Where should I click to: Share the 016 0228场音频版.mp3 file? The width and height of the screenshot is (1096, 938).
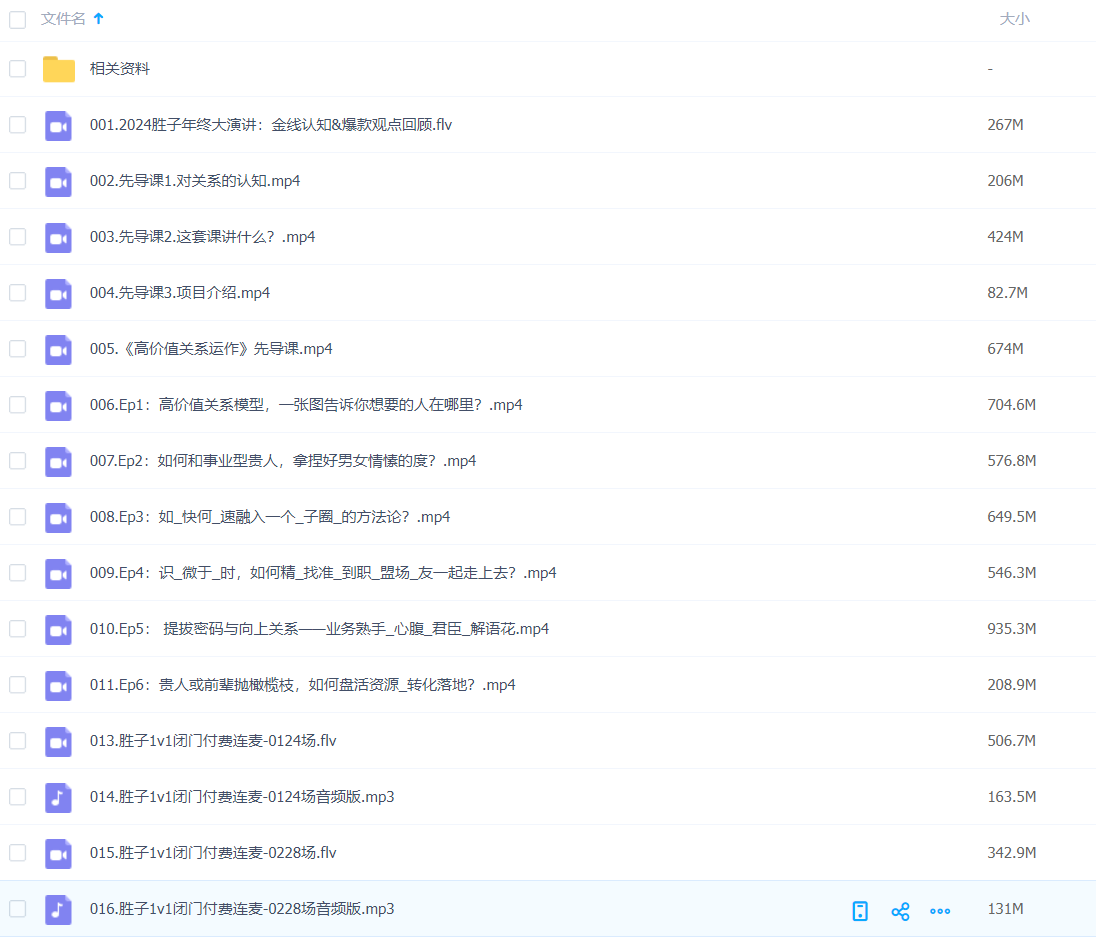(x=900, y=910)
